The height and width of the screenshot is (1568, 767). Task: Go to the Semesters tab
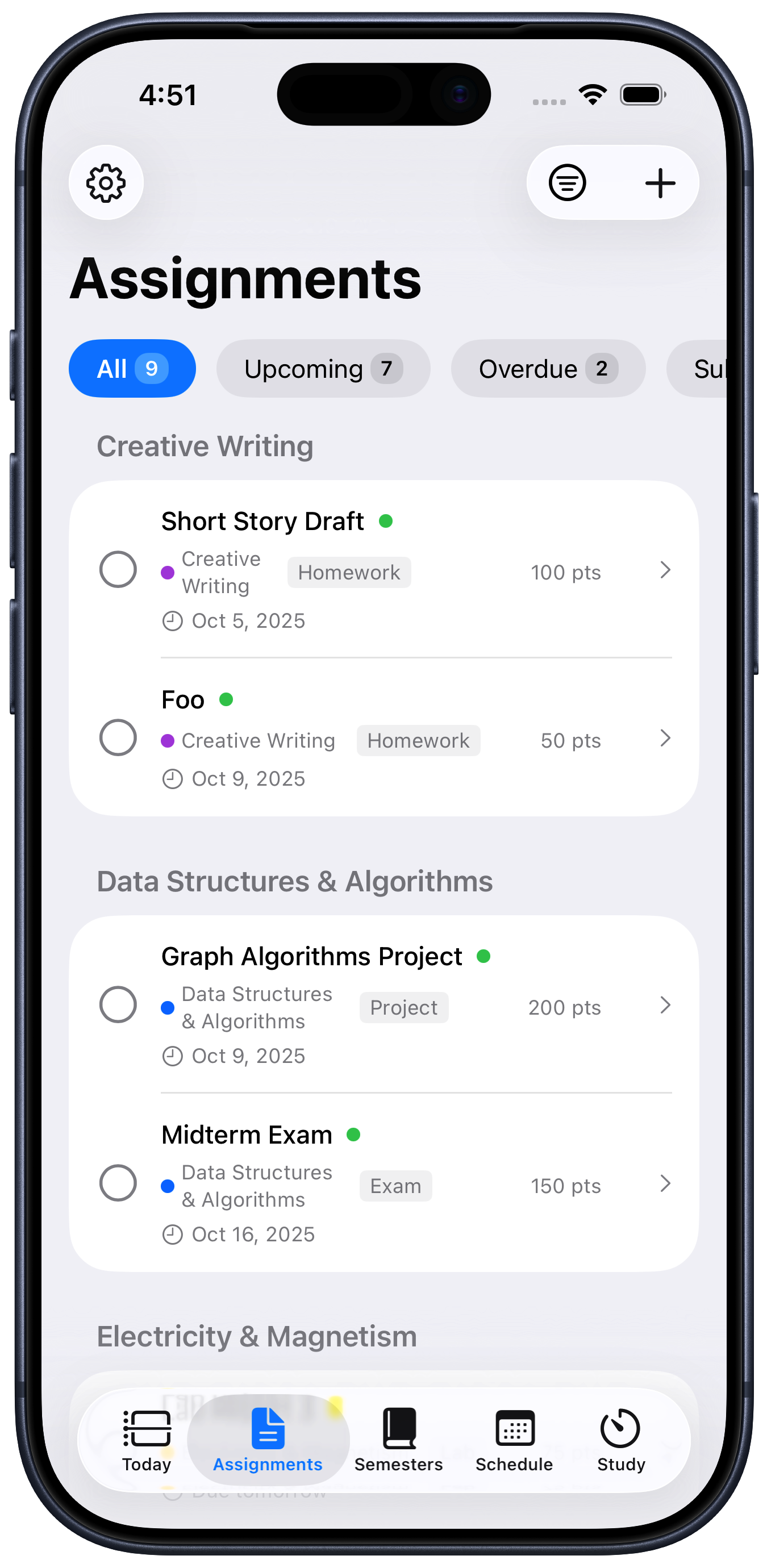(399, 1440)
